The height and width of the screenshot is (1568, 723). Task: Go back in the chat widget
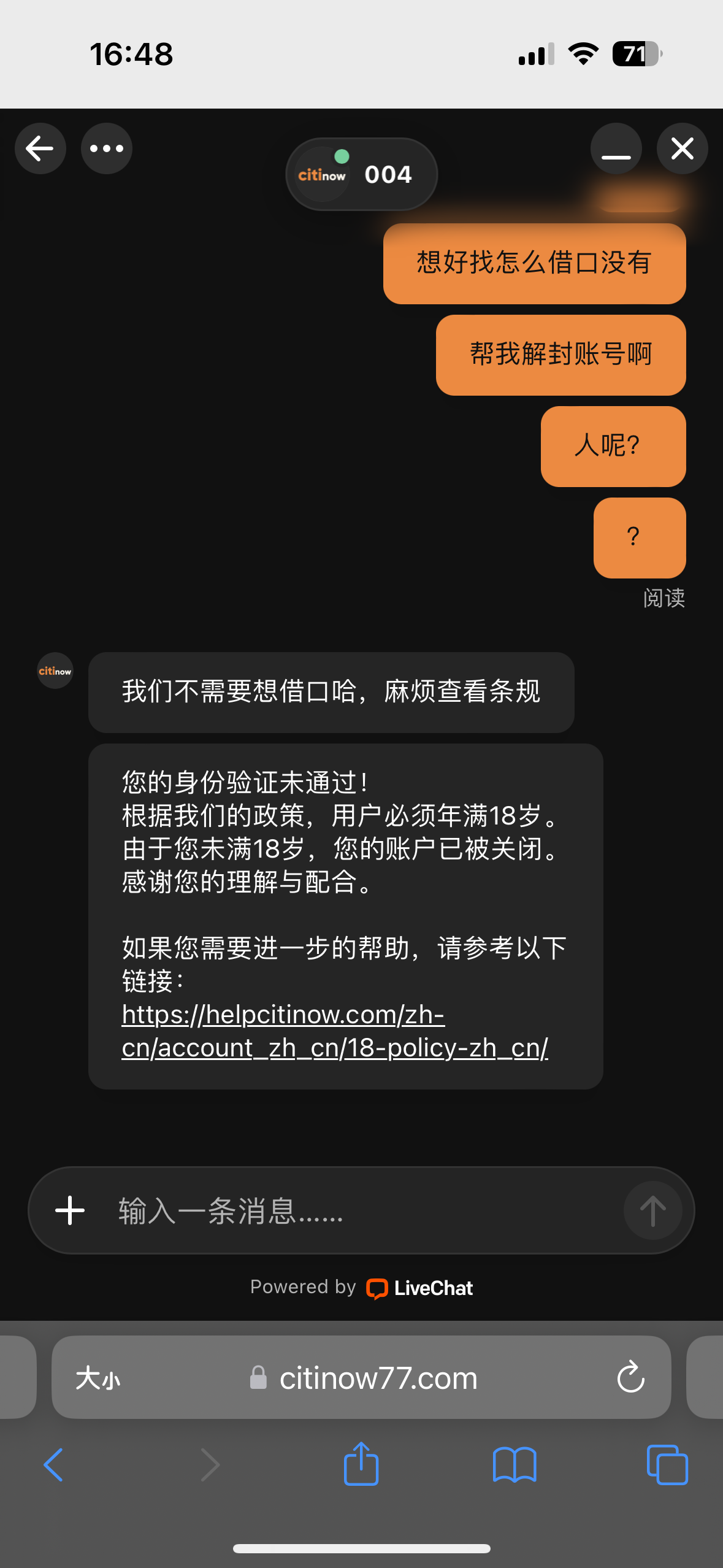(40, 148)
